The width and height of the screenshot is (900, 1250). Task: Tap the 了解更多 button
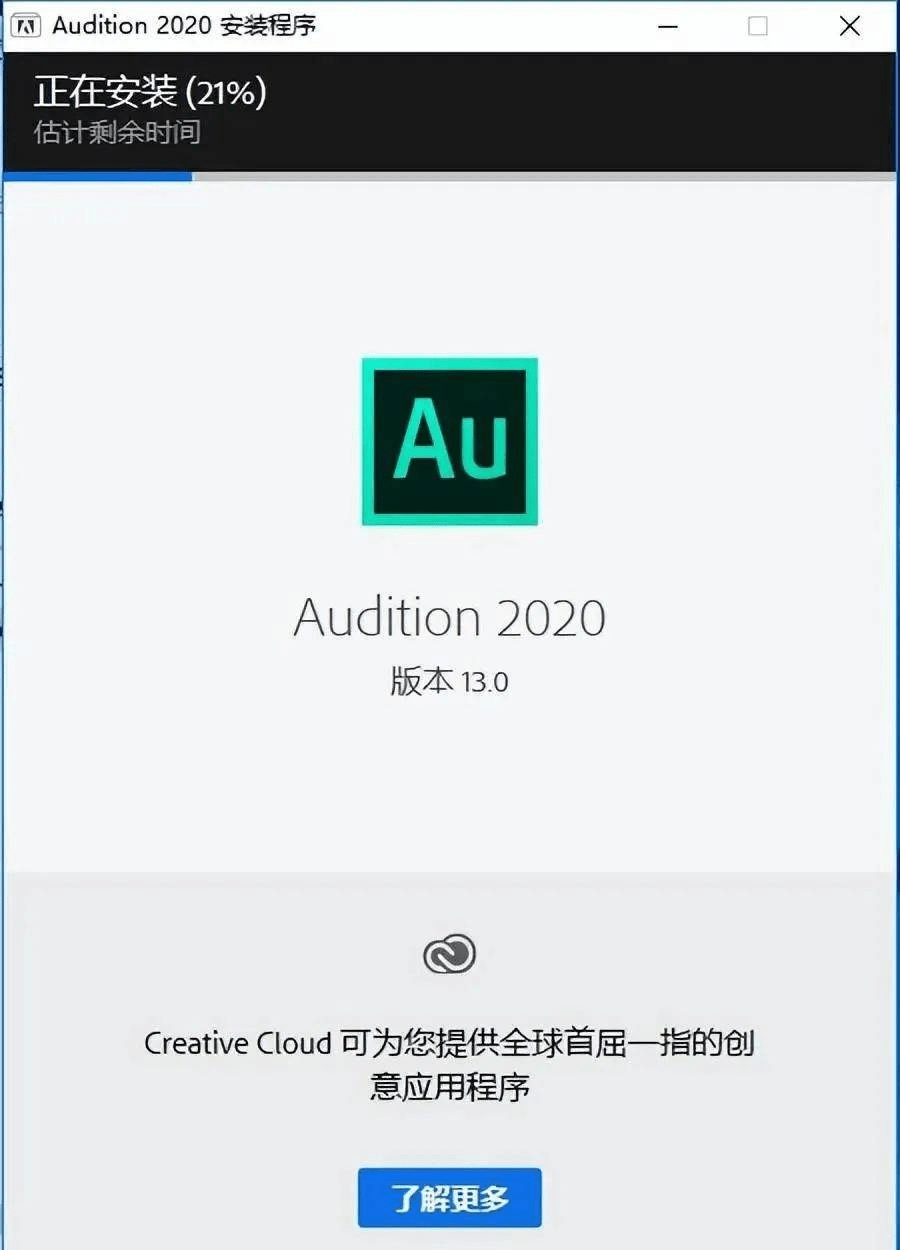tap(449, 1197)
